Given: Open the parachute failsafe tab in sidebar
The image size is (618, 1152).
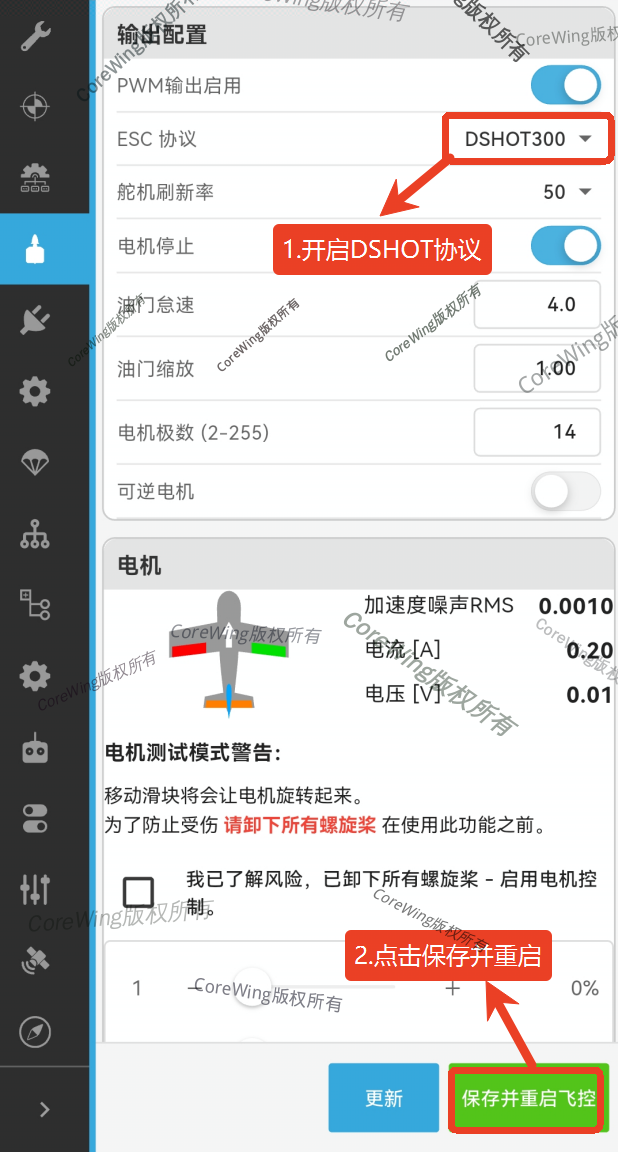Looking at the screenshot, I should pos(35,463).
